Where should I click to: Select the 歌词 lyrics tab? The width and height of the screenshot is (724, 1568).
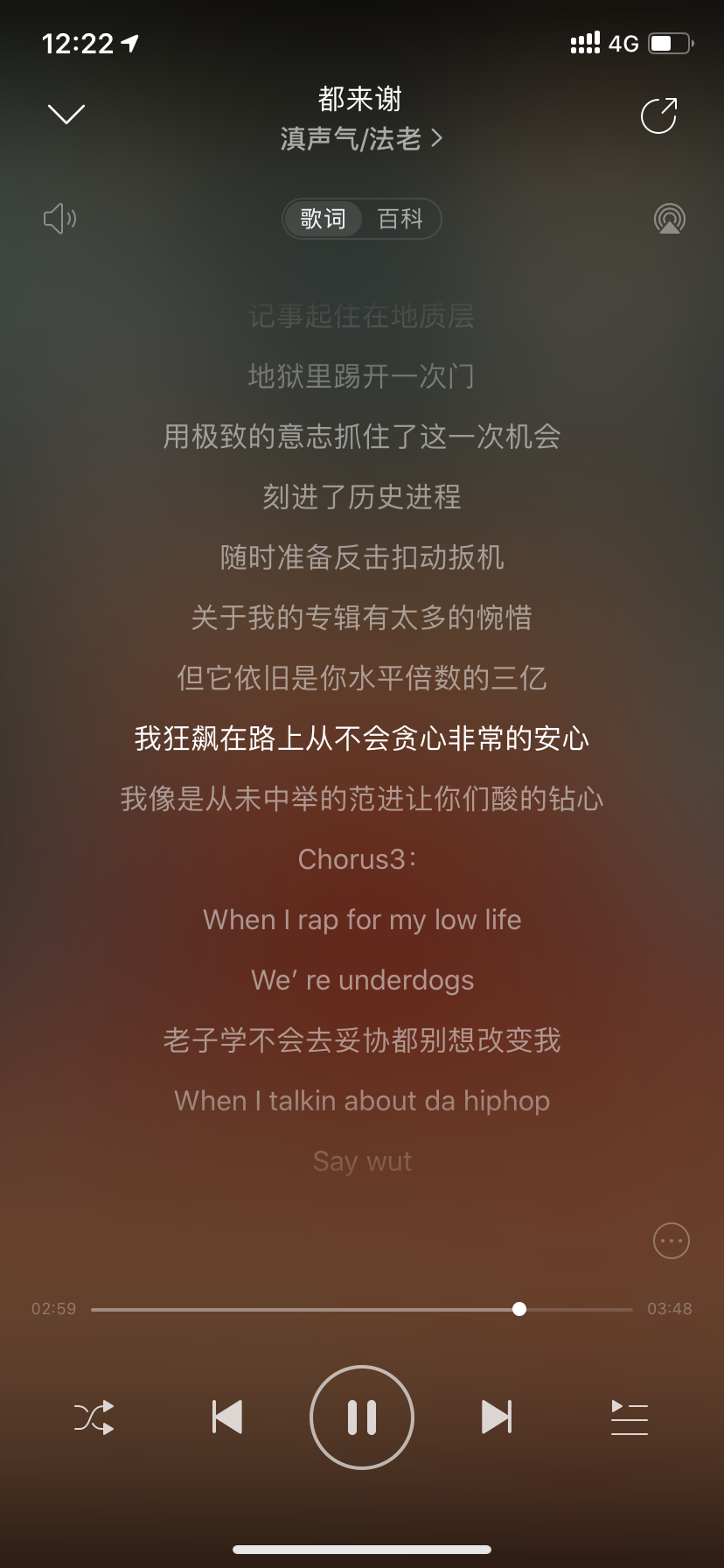pos(323,219)
